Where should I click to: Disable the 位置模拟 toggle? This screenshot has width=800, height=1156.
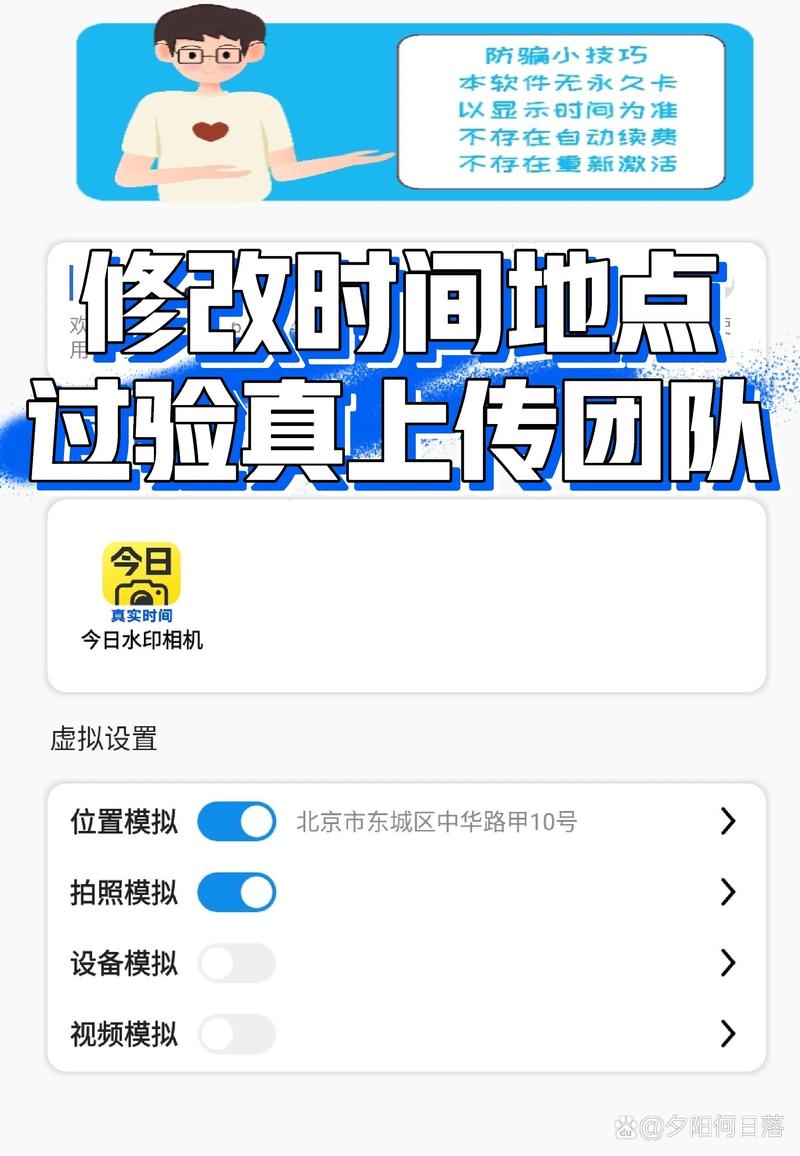[x=237, y=820]
